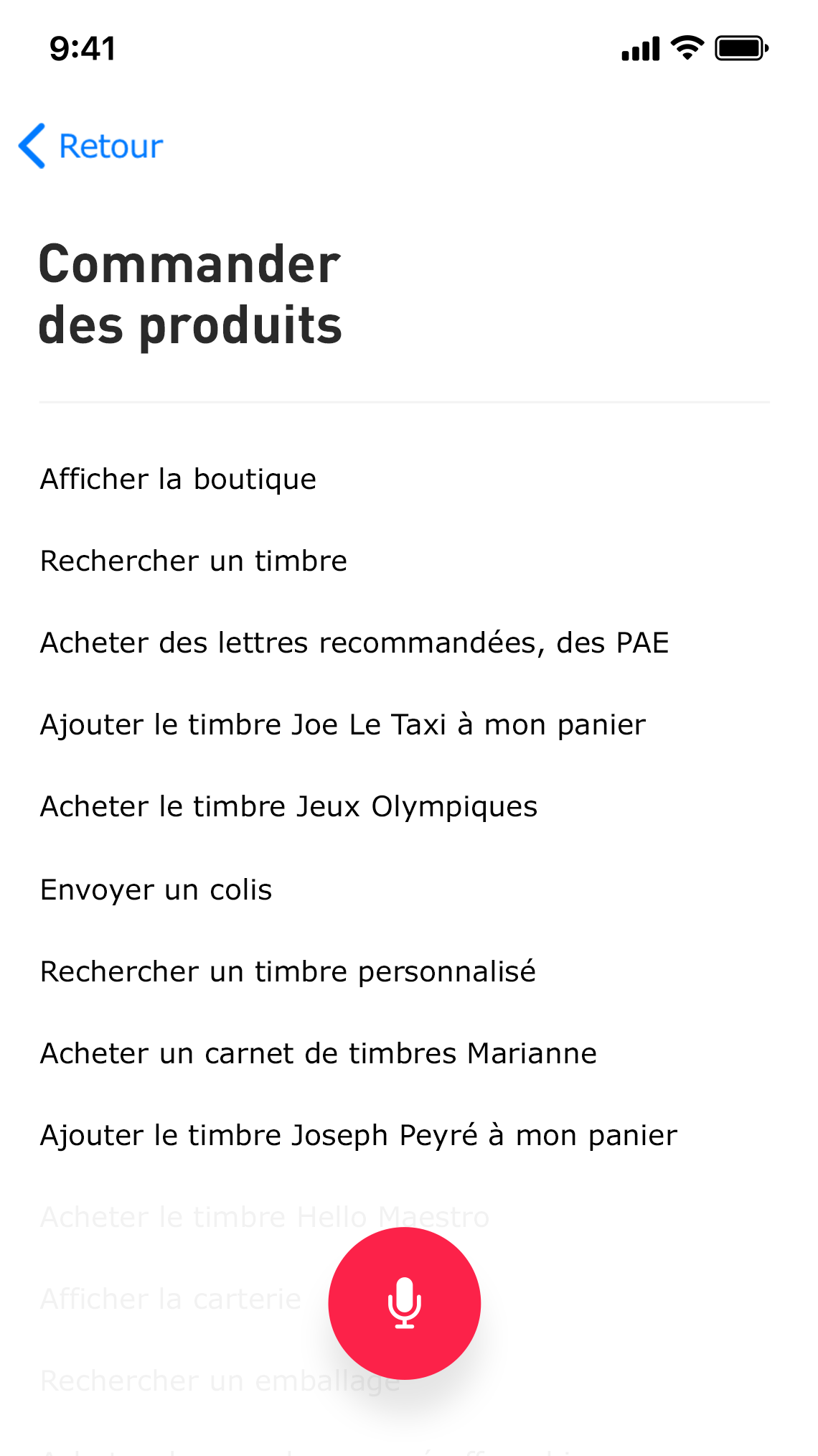Open "Rechercher un timbre personnalisé"

coord(288,972)
